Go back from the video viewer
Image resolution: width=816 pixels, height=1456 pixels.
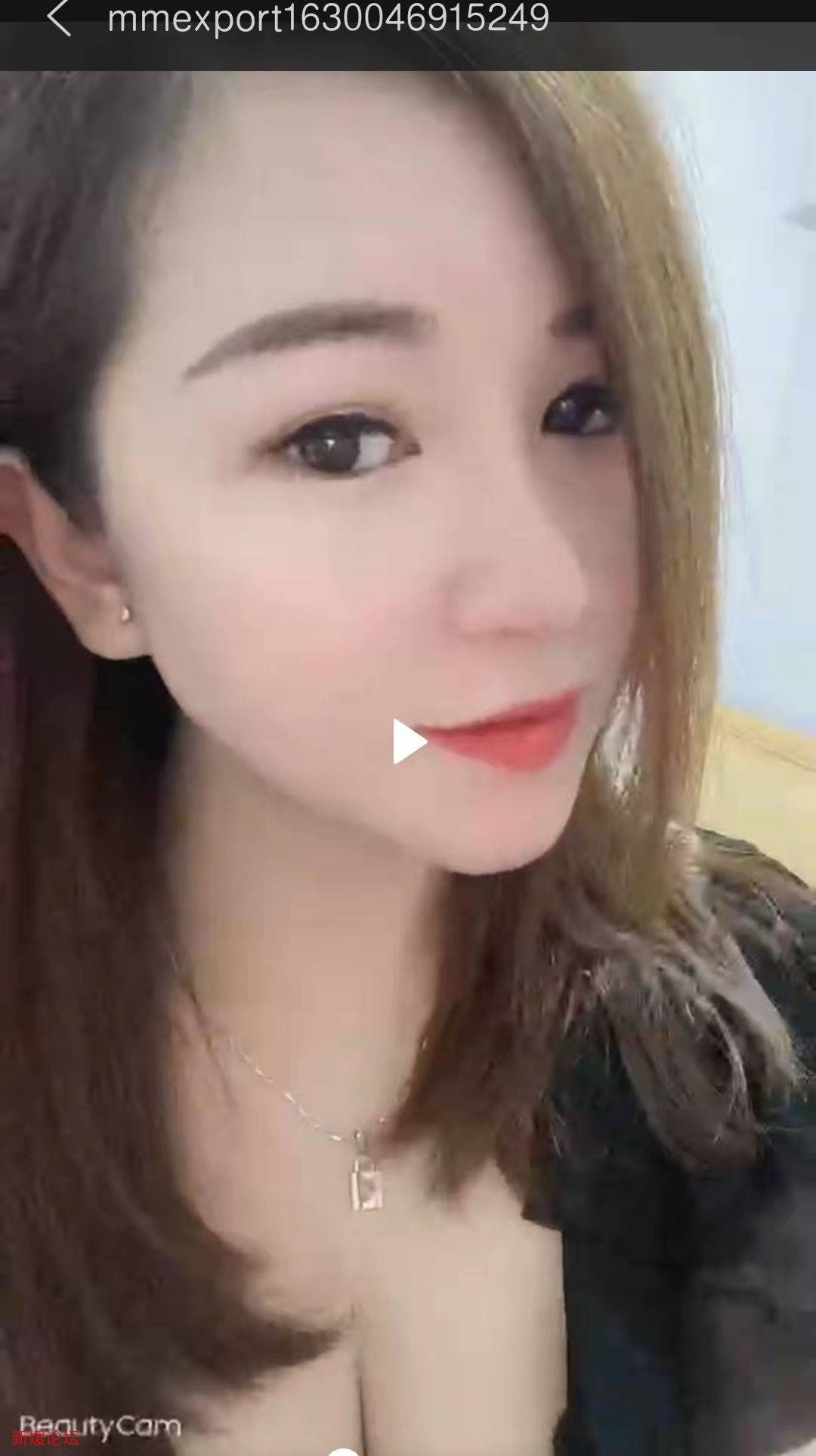click(59, 18)
